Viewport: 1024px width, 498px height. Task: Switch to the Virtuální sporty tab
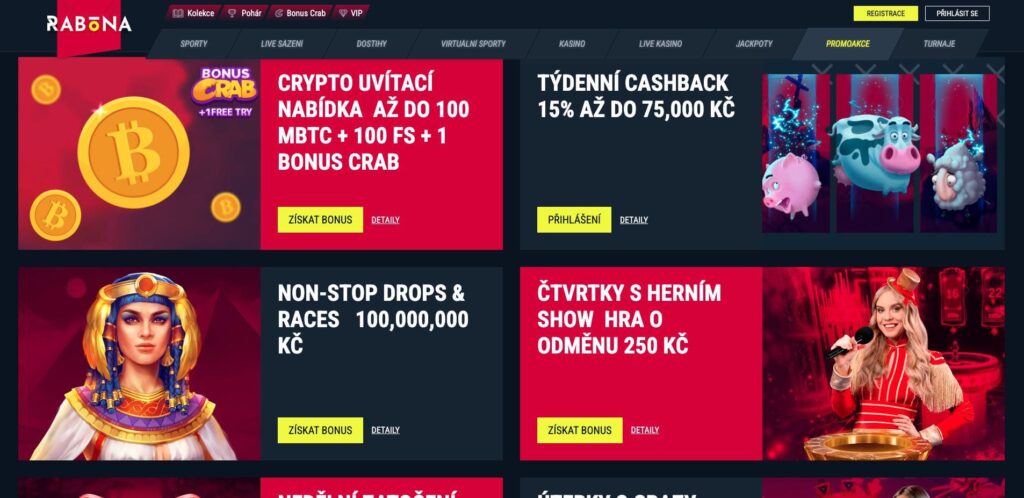(473, 44)
